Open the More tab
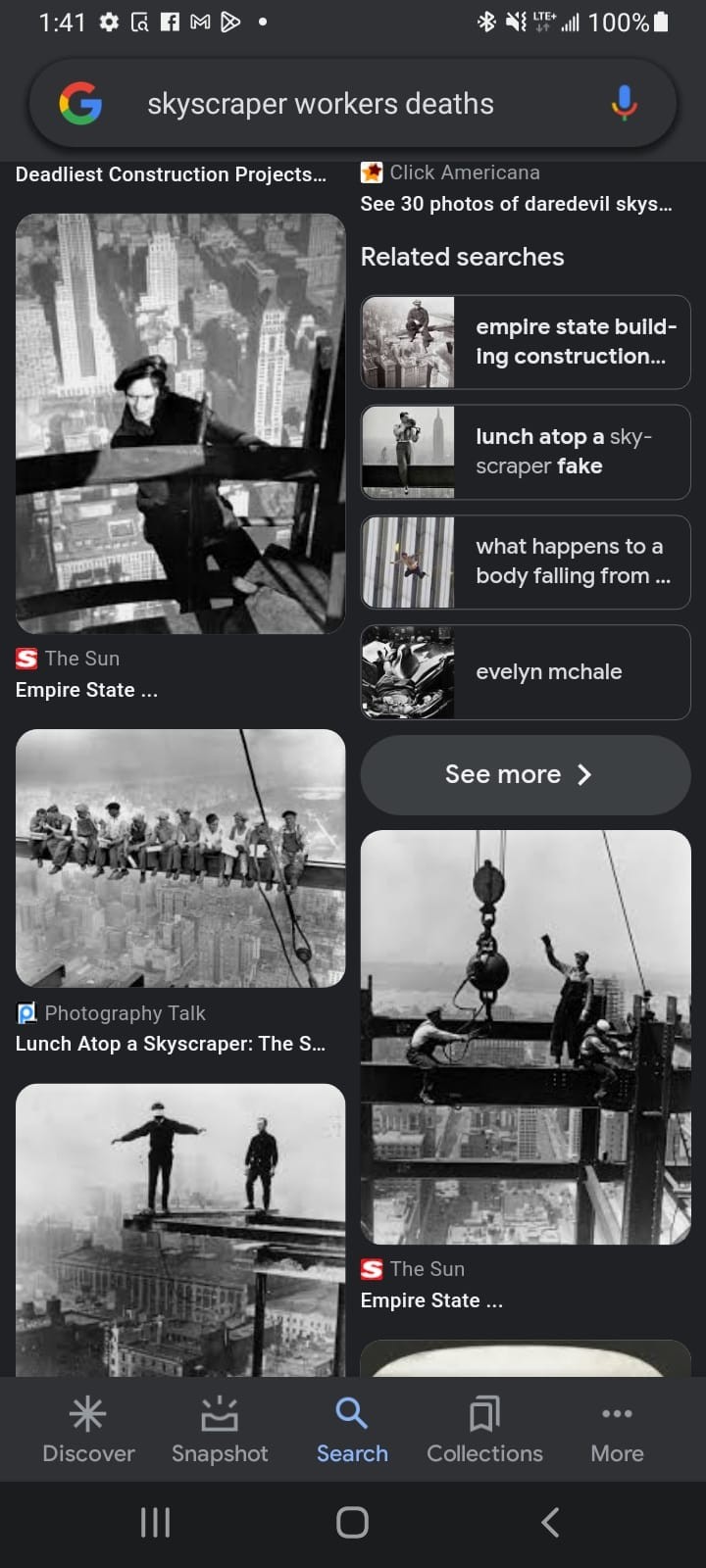 pyautogui.click(x=617, y=1430)
